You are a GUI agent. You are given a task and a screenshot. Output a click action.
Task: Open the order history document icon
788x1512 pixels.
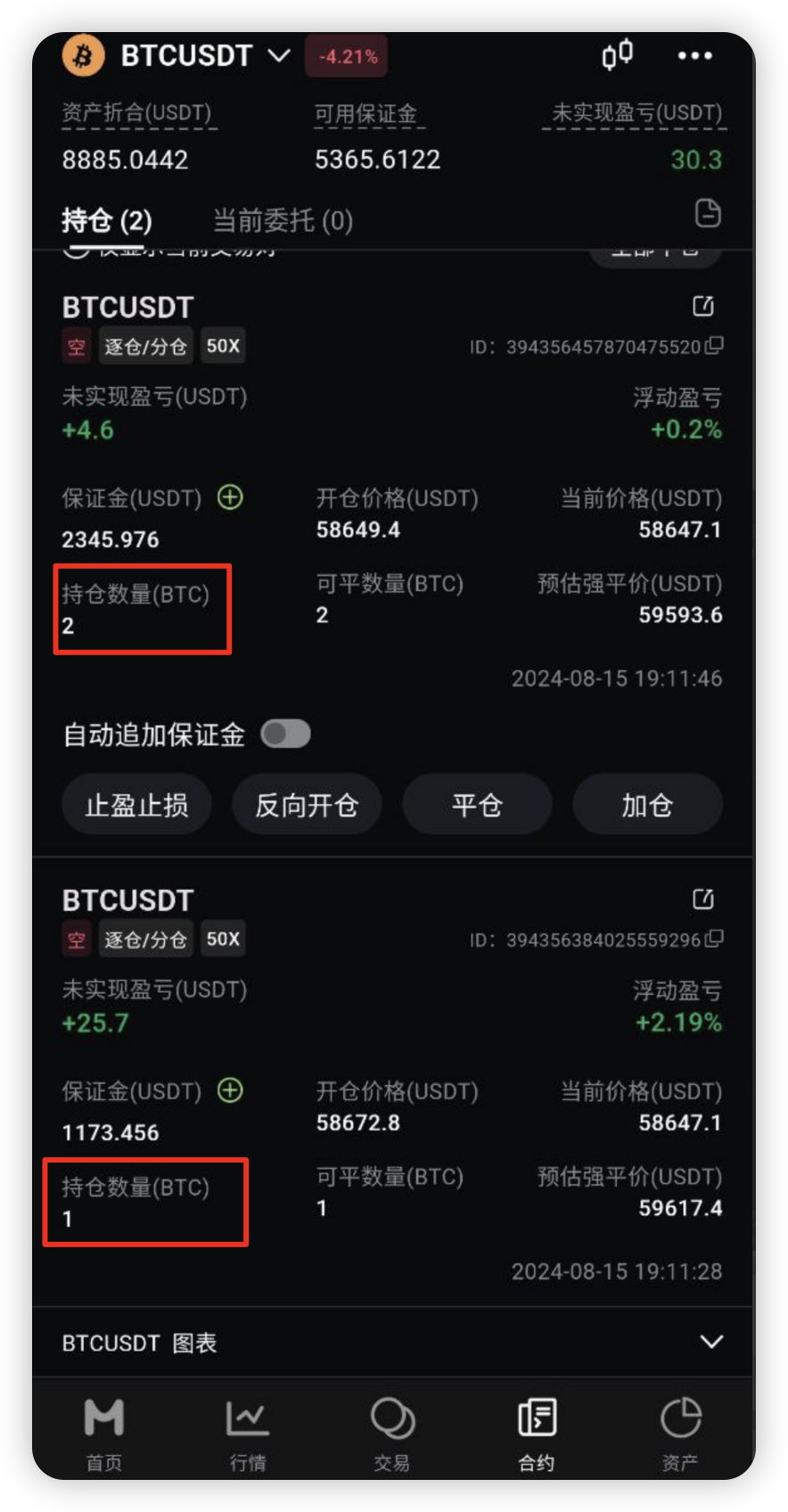[x=708, y=214]
